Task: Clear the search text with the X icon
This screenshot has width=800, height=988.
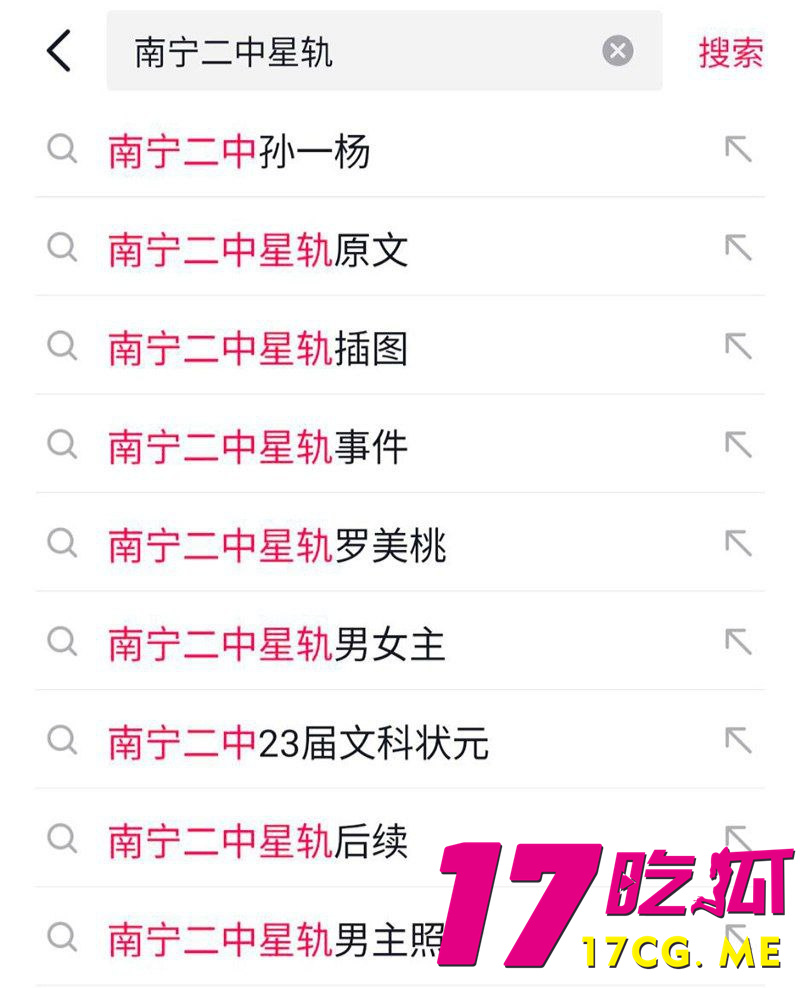Action: point(618,51)
